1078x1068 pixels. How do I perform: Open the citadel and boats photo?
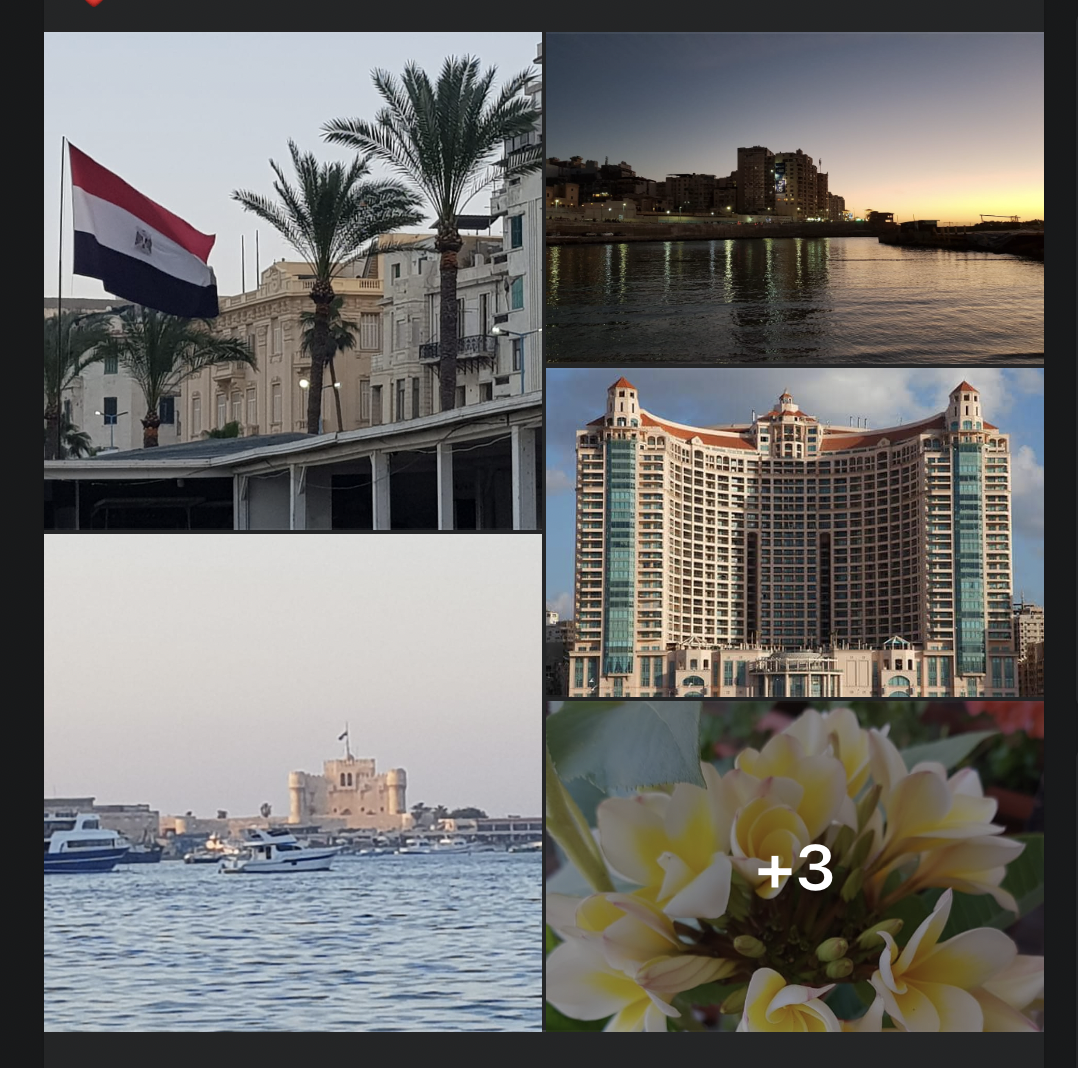[292, 782]
